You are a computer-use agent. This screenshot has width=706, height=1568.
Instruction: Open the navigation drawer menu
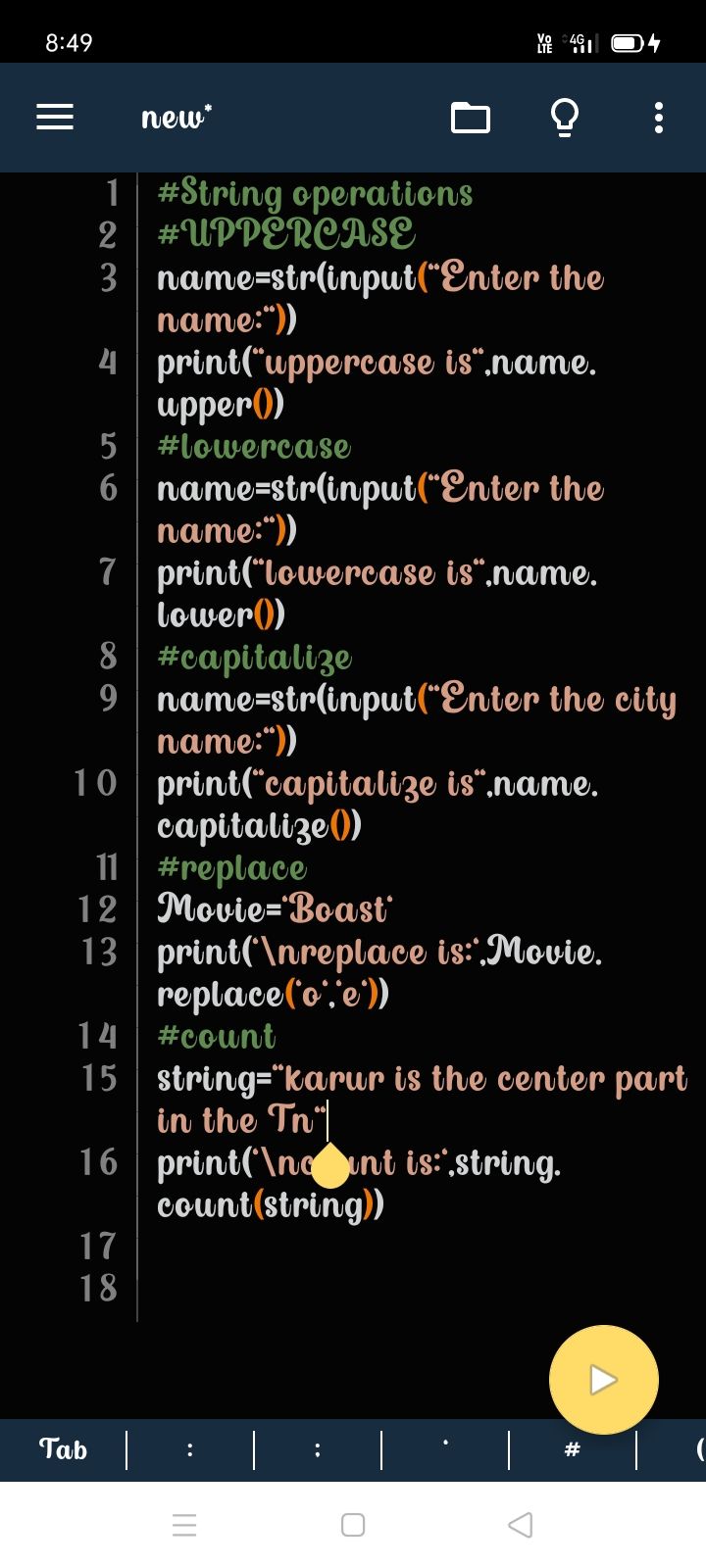pyautogui.click(x=55, y=118)
